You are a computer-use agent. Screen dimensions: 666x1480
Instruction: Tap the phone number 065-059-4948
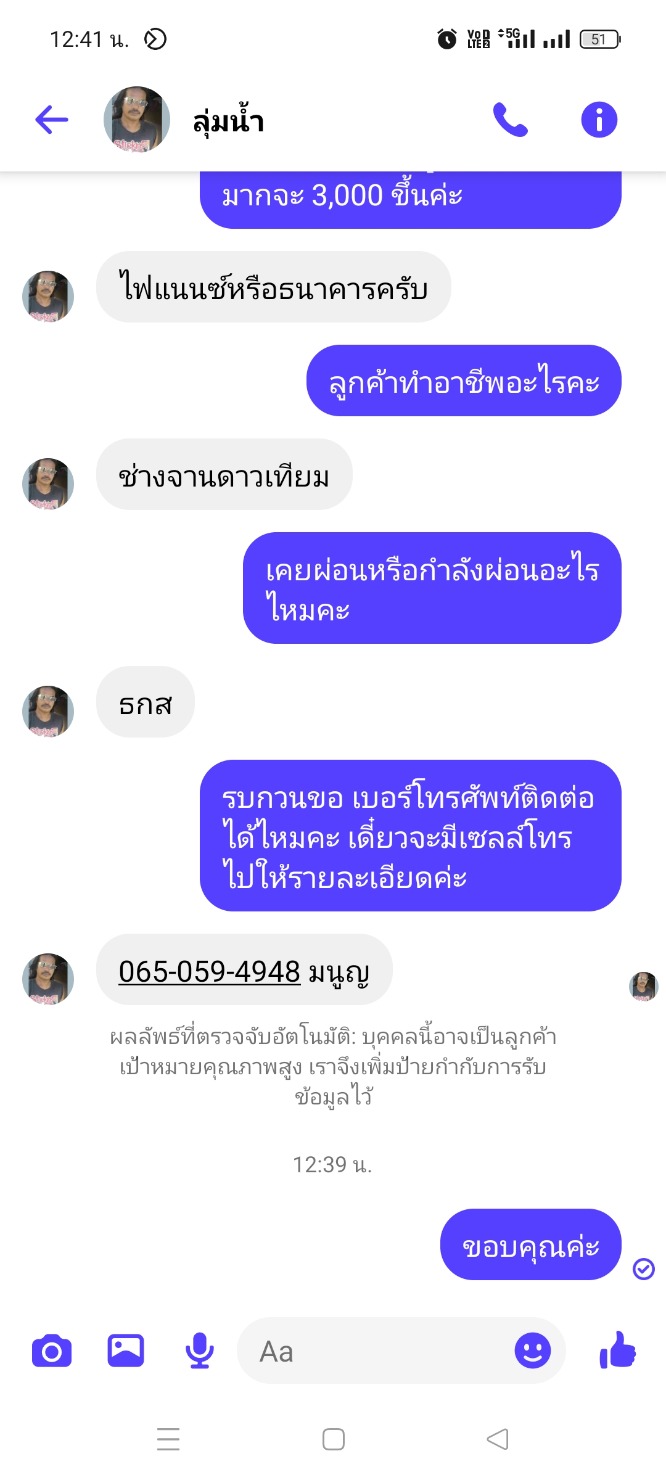click(209, 971)
